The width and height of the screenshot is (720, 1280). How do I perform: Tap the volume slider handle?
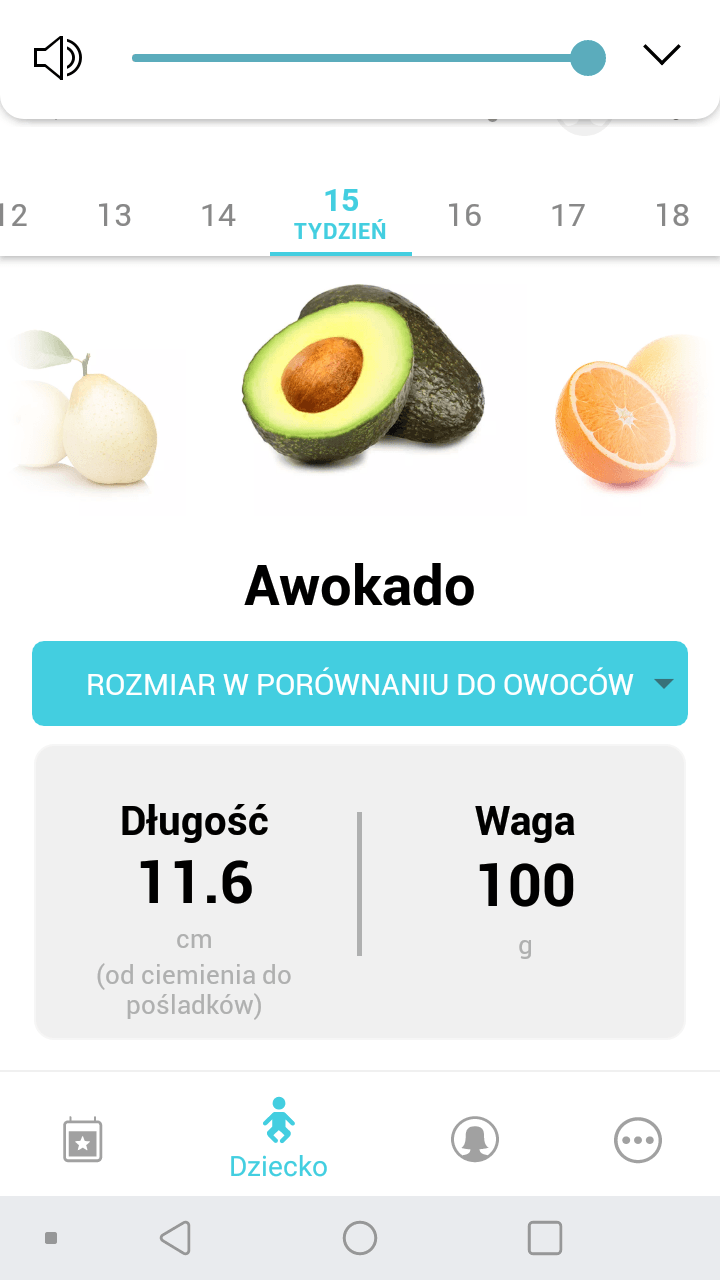[588, 58]
